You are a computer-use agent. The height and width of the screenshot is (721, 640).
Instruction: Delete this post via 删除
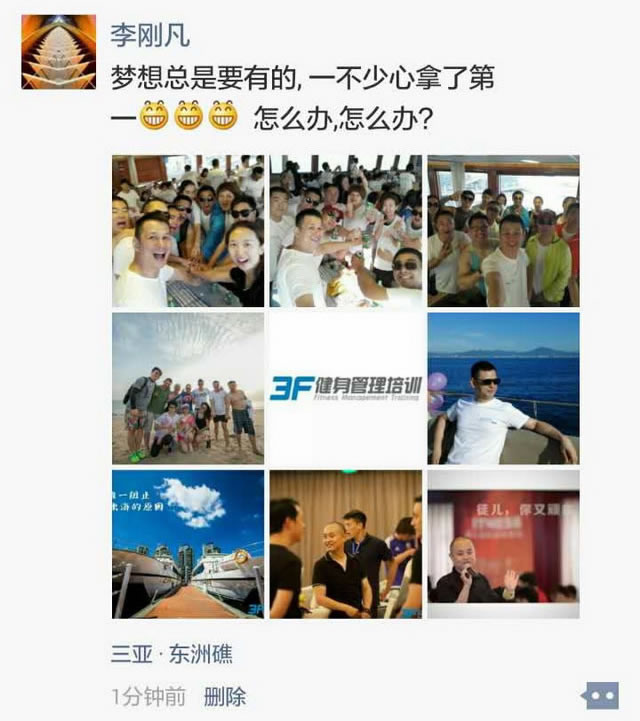click(x=225, y=696)
